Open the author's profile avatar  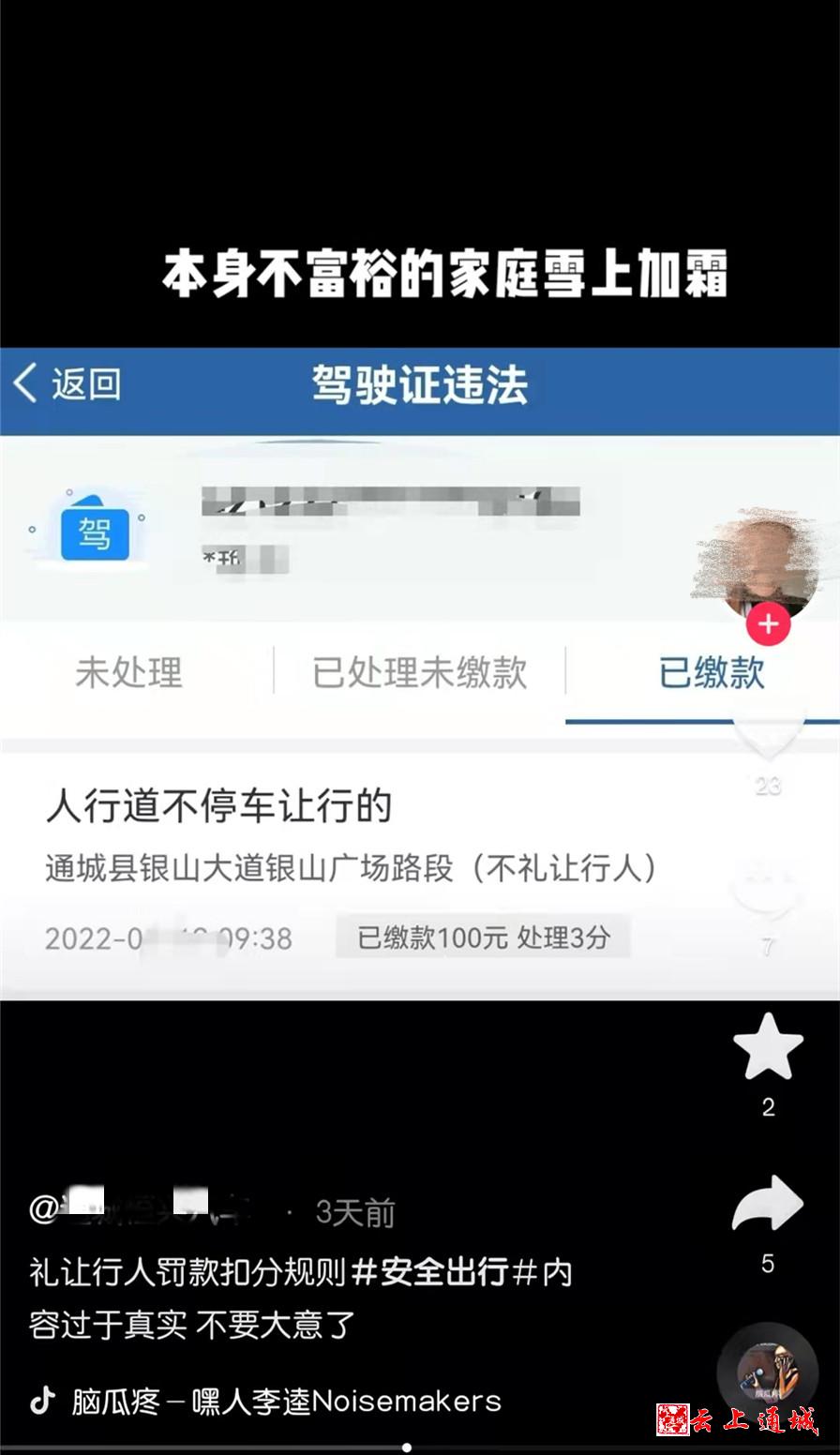(765, 562)
